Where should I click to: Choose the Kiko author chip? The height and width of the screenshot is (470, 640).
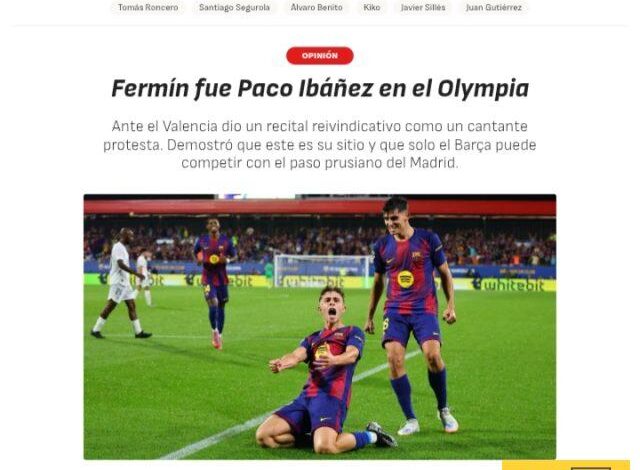click(x=371, y=8)
